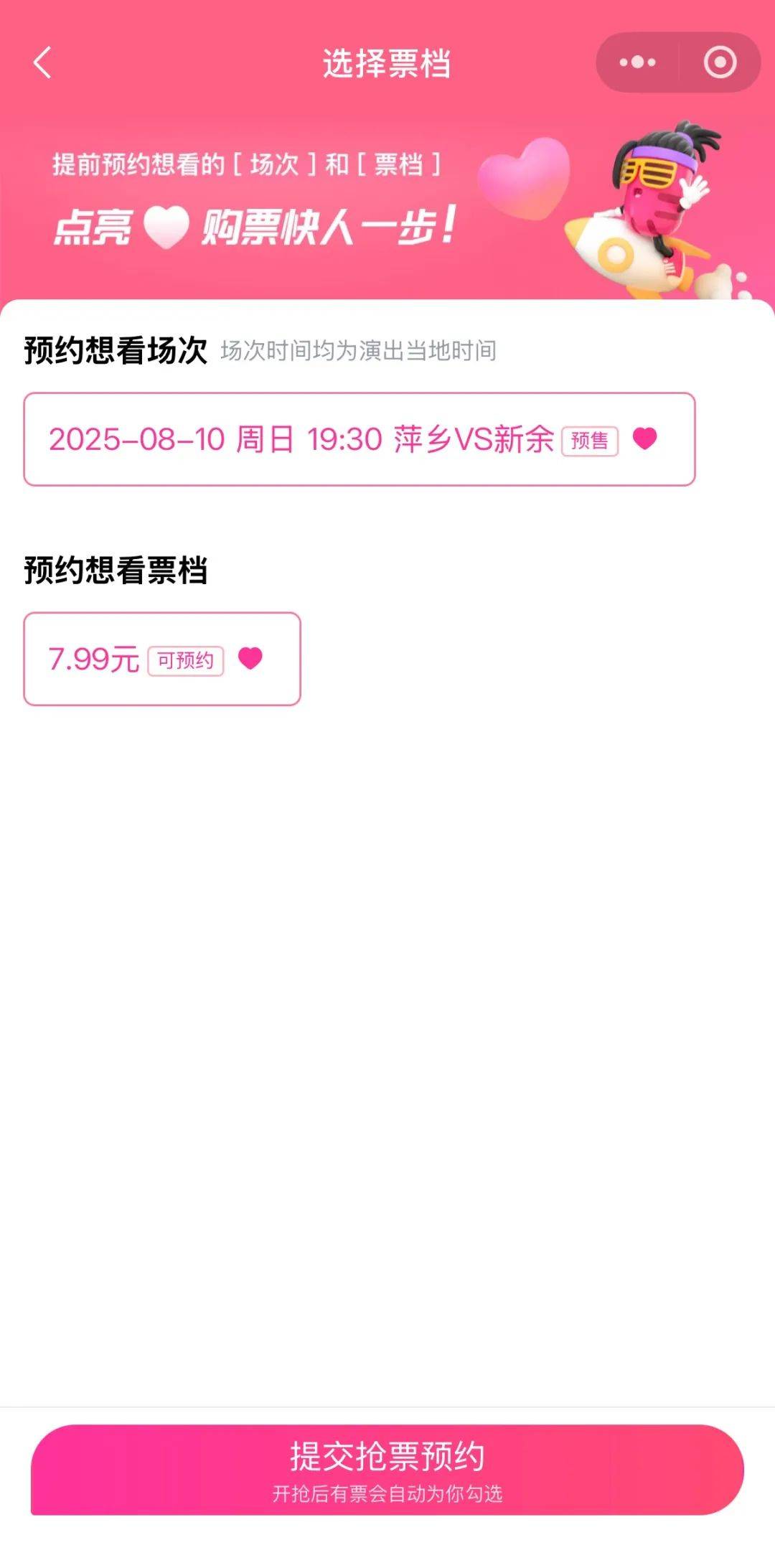Submit with the 提交抢票预约 button
Viewport: 775px width, 1568px height.
click(x=387, y=1469)
